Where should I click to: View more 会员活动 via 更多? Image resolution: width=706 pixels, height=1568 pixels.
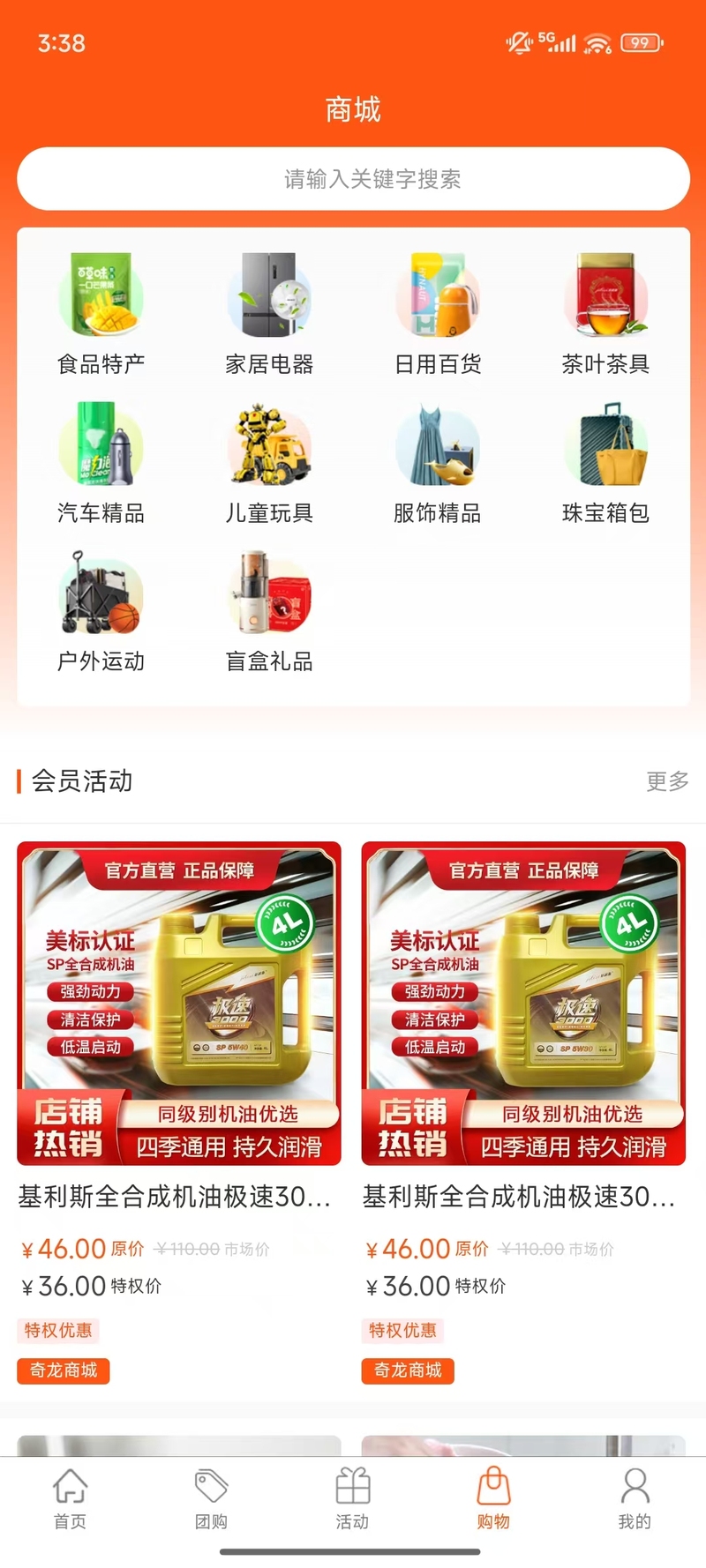pyautogui.click(x=666, y=781)
